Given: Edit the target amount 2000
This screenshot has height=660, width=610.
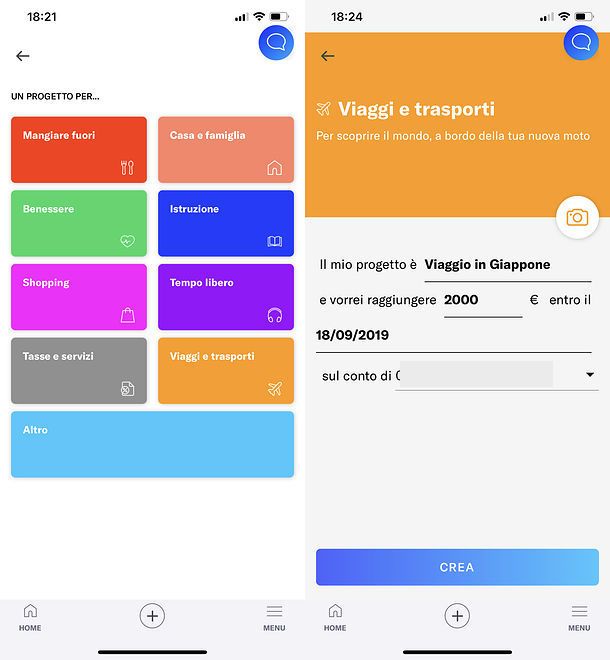Looking at the screenshot, I should click(482, 300).
